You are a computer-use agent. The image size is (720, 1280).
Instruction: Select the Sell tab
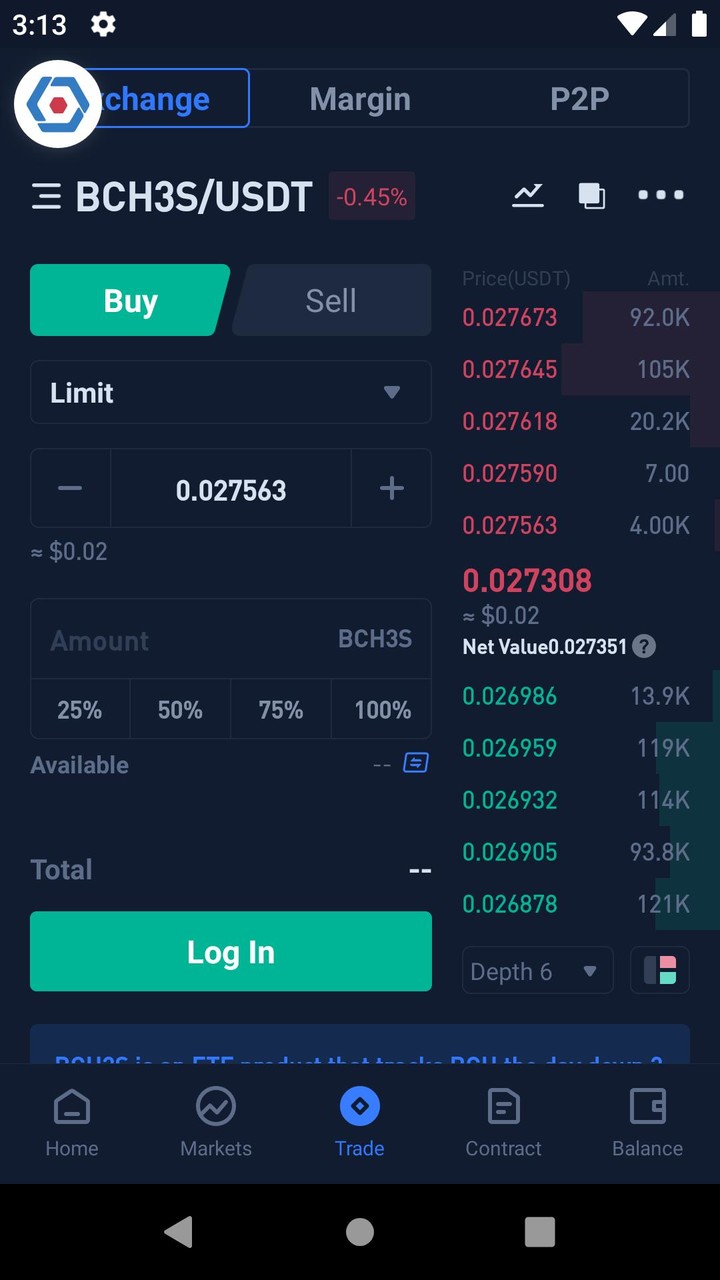[x=331, y=300]
